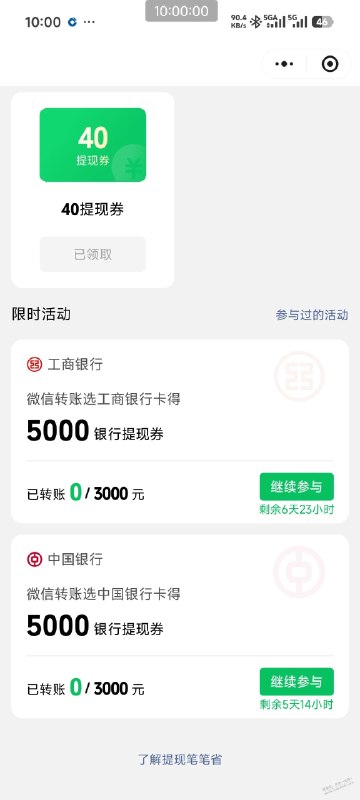The image size is (360, 800).
Task: Open the 了解提现笔笔省 link
Action: (180, 759)
